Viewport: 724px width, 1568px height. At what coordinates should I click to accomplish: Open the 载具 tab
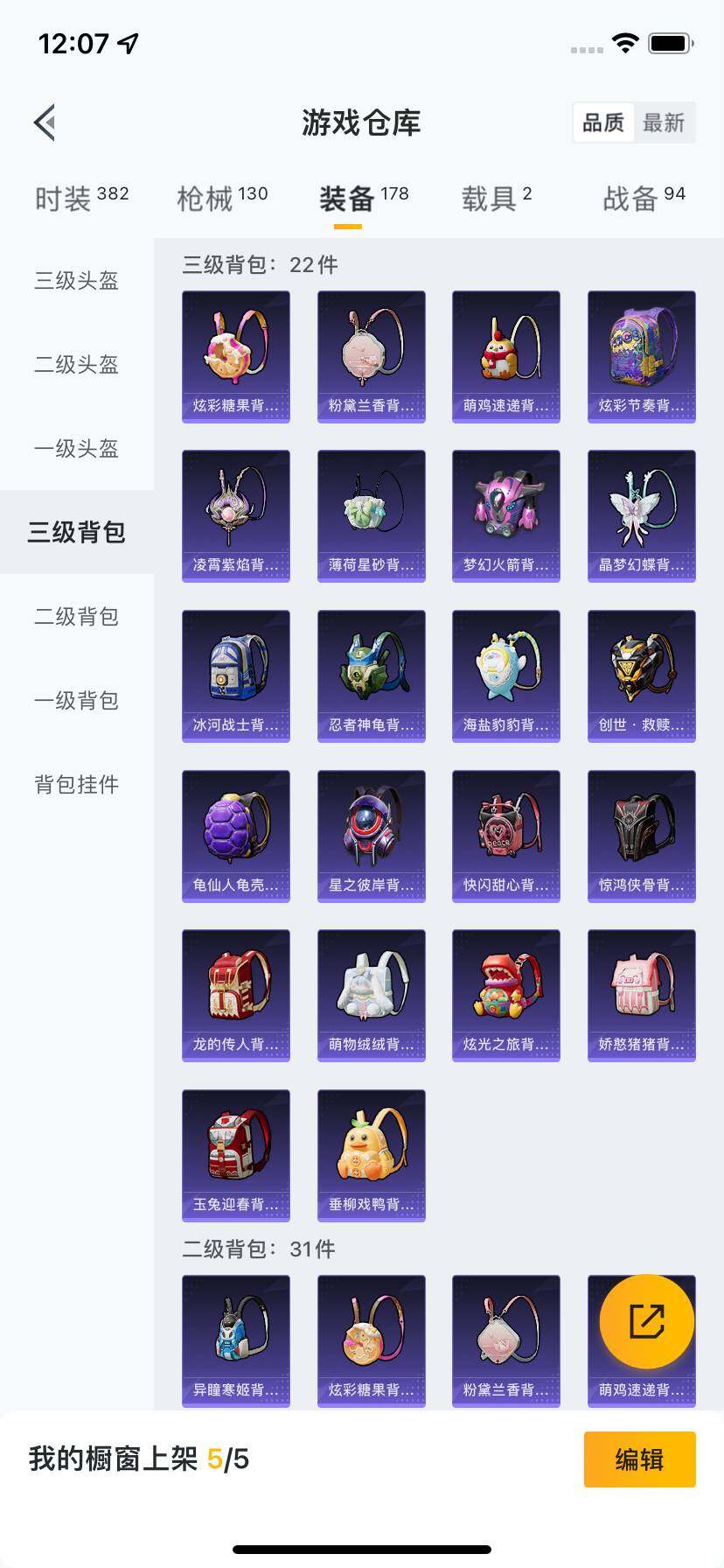(496, 199)
